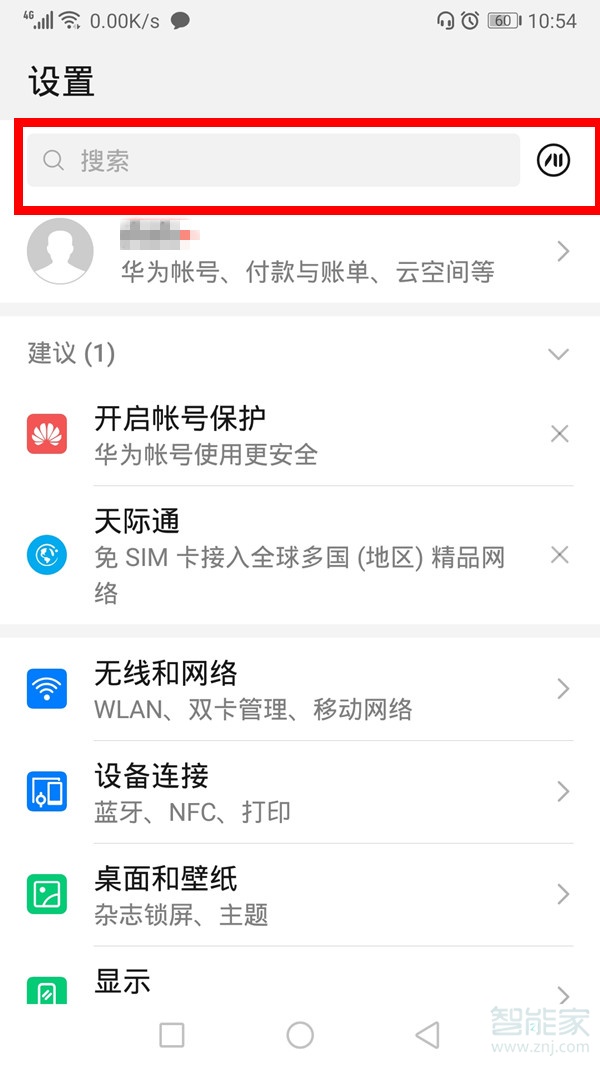Open 设备连接 settings
Screen dimensions: 600x1066
(300, 792)
